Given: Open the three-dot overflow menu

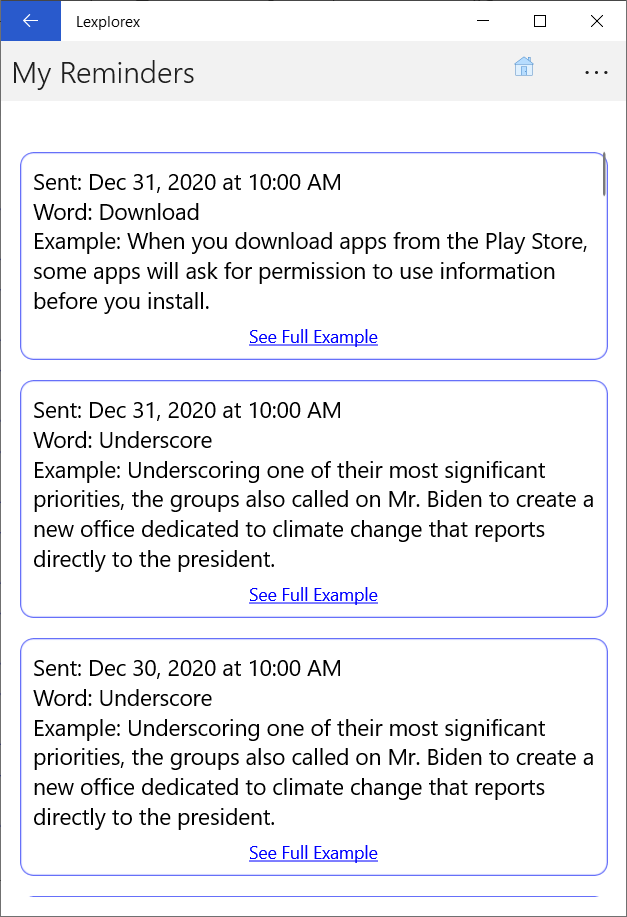Looking at the screenshot, I should (596, 72).
